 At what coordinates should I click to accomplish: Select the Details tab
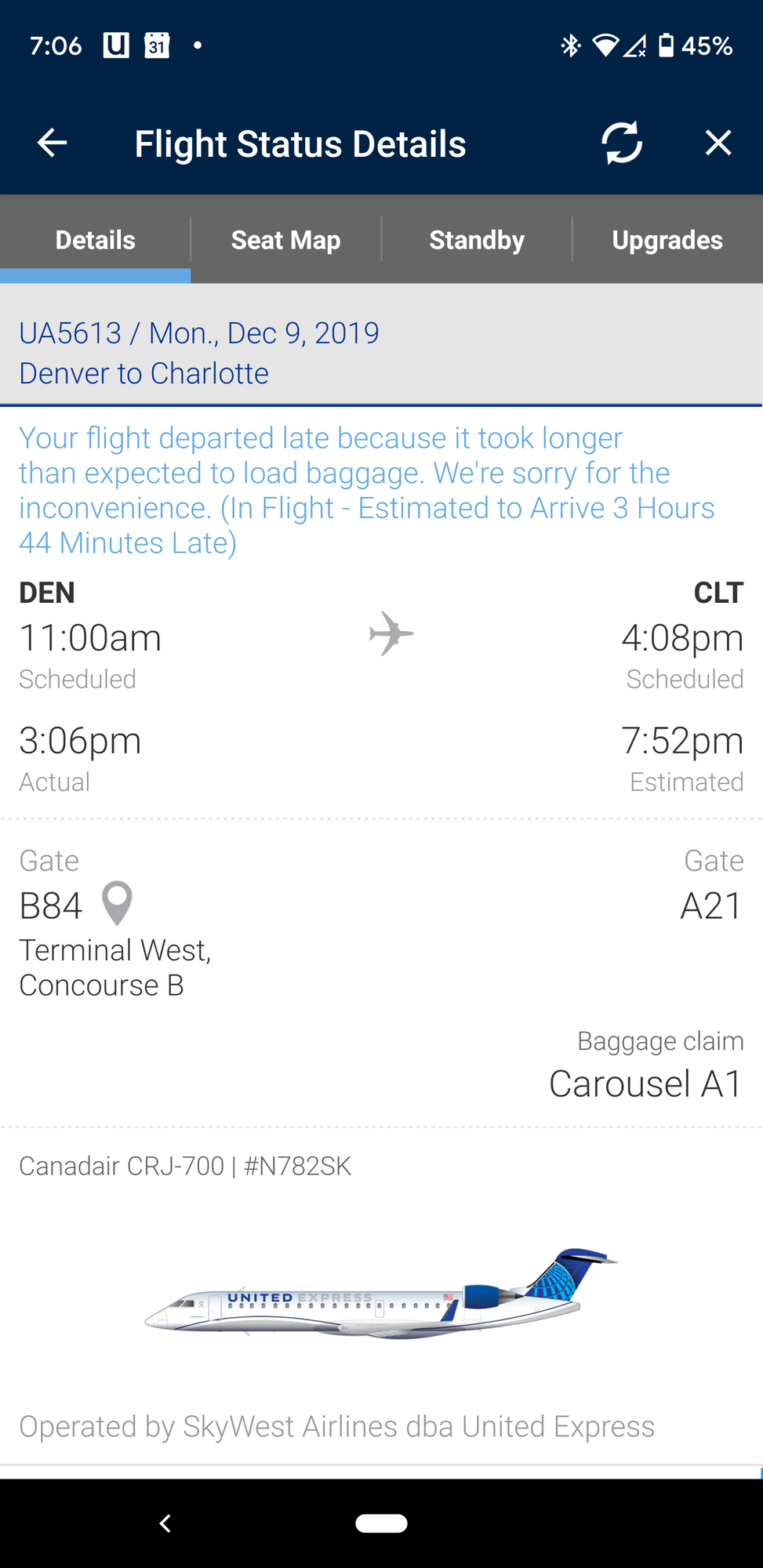(x=96, y=240)
